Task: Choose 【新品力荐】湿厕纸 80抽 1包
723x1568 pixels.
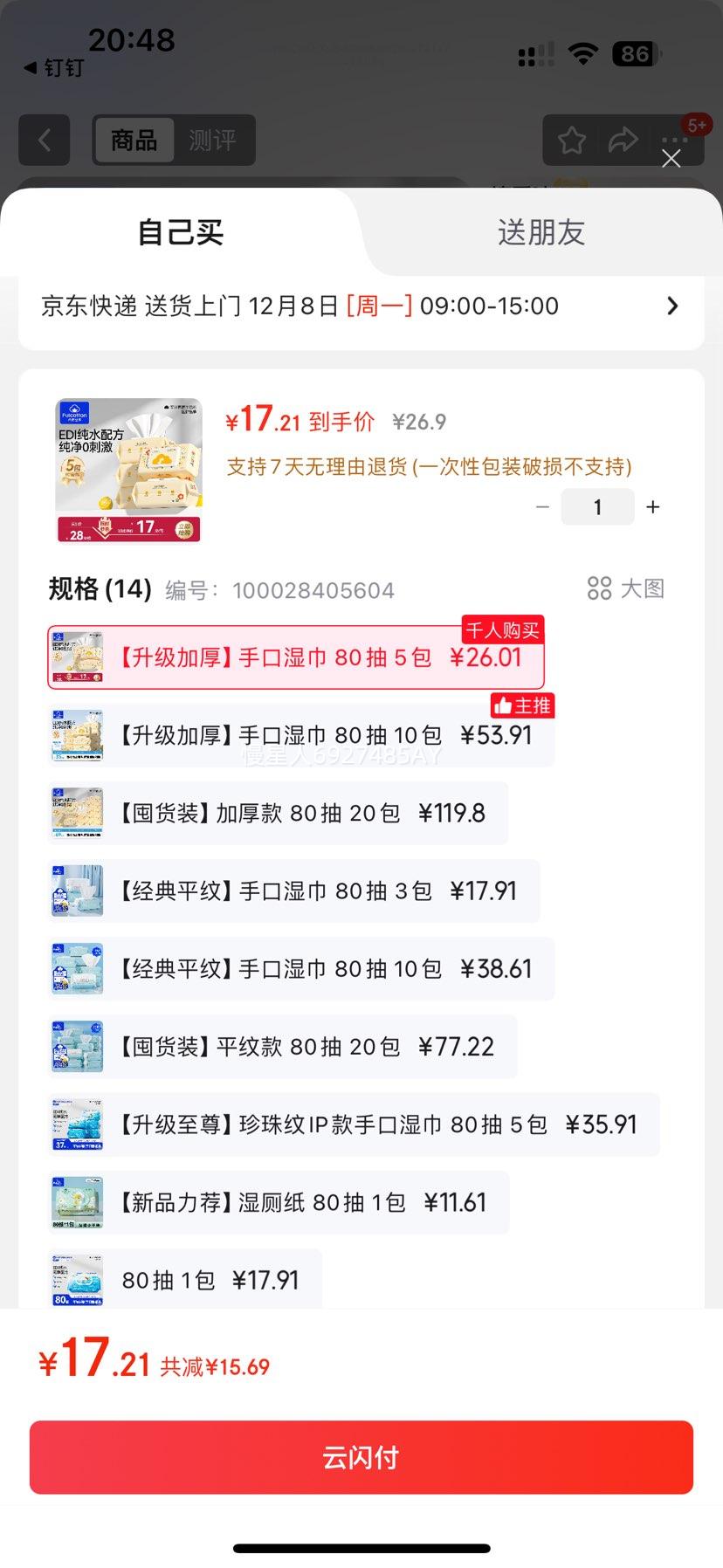Action: click(278, 1202)
